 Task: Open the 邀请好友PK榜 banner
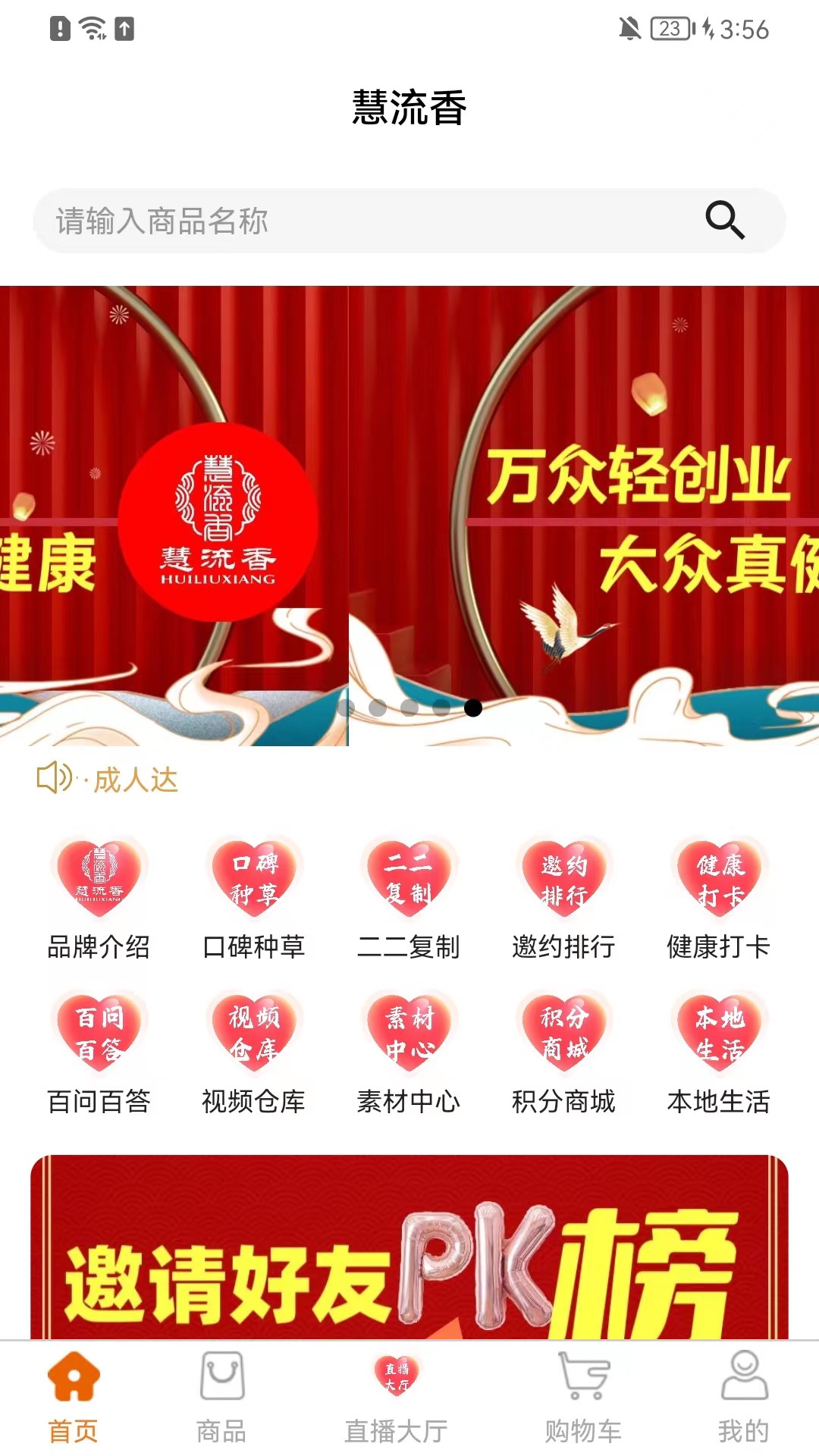pyautogui.click(x=409, y=1251)
